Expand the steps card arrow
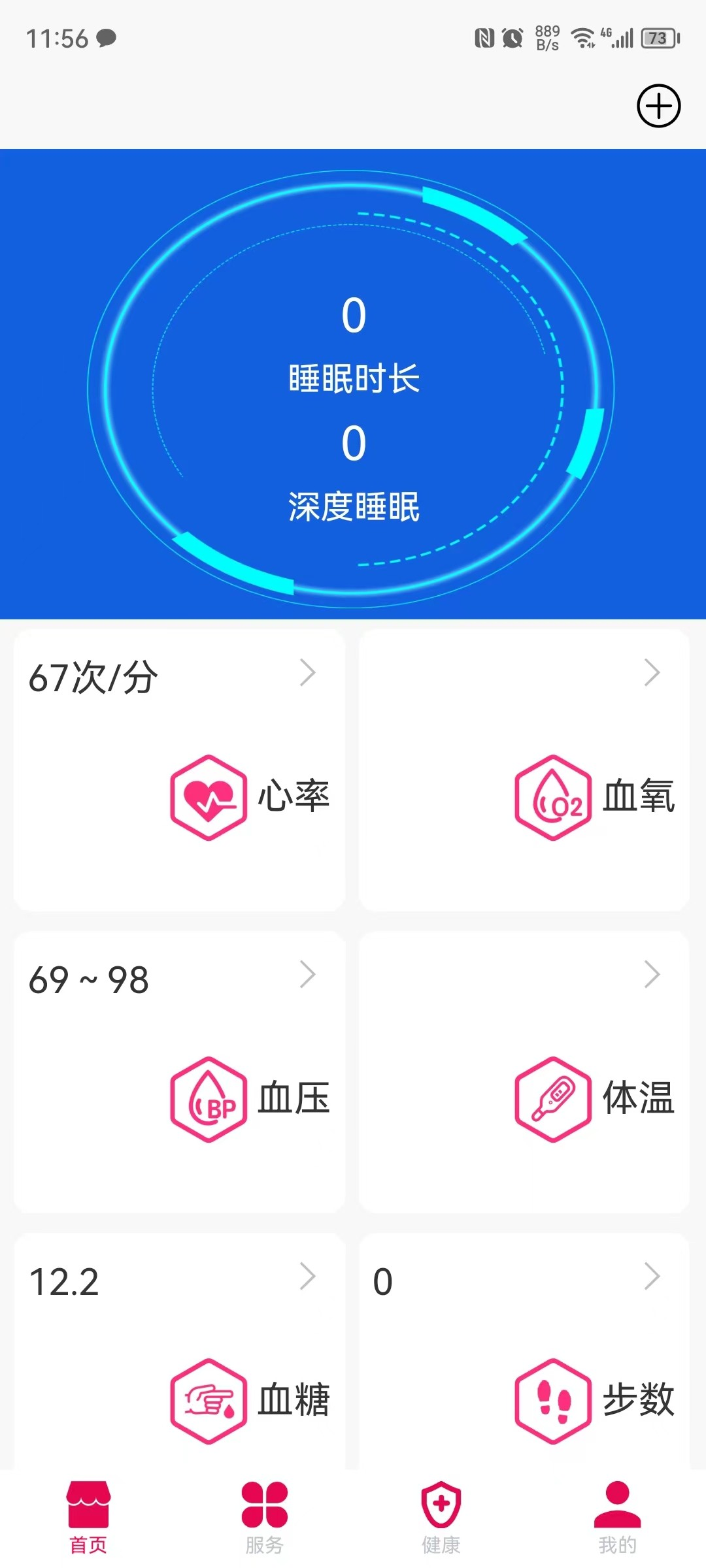 click(651, 1276)
